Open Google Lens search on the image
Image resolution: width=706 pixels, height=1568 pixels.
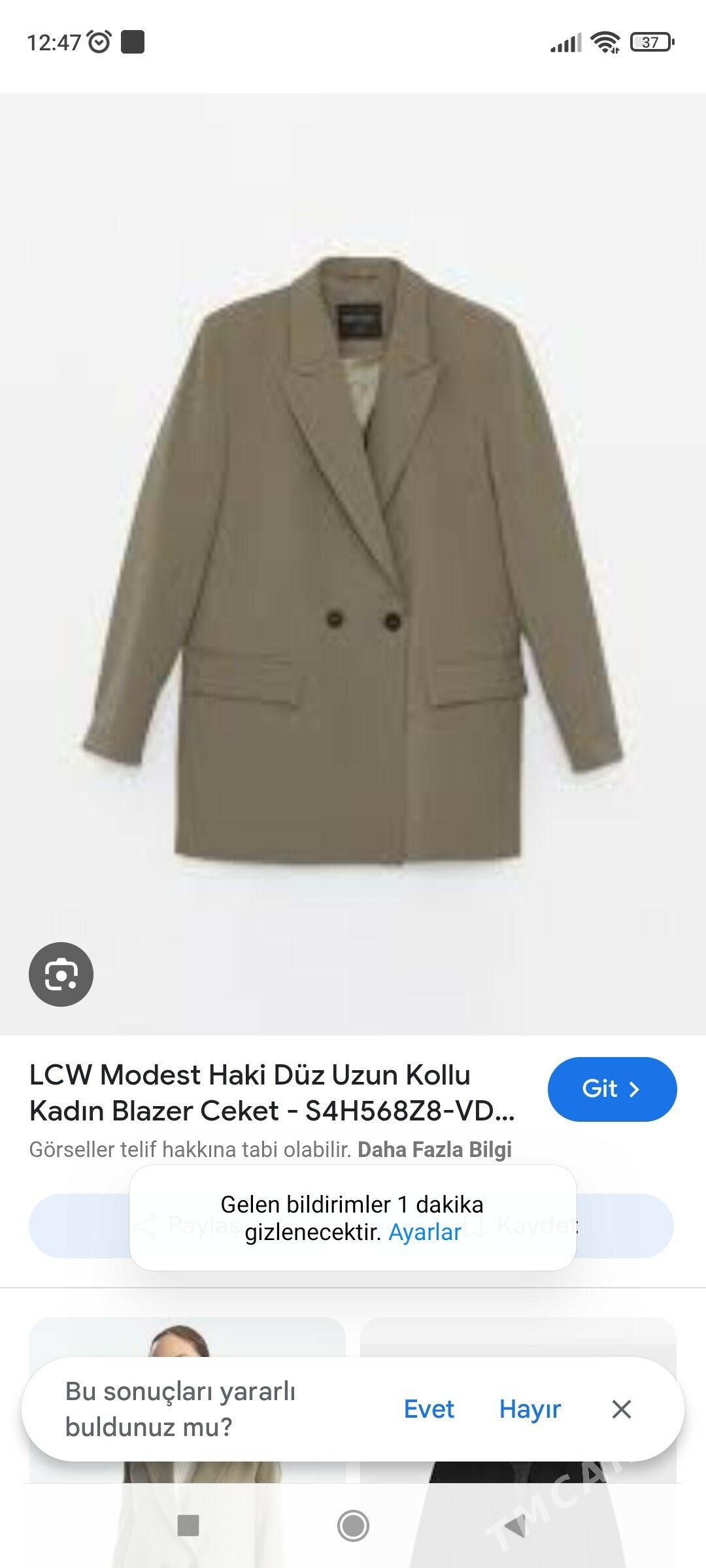click(x=61, y=974)
